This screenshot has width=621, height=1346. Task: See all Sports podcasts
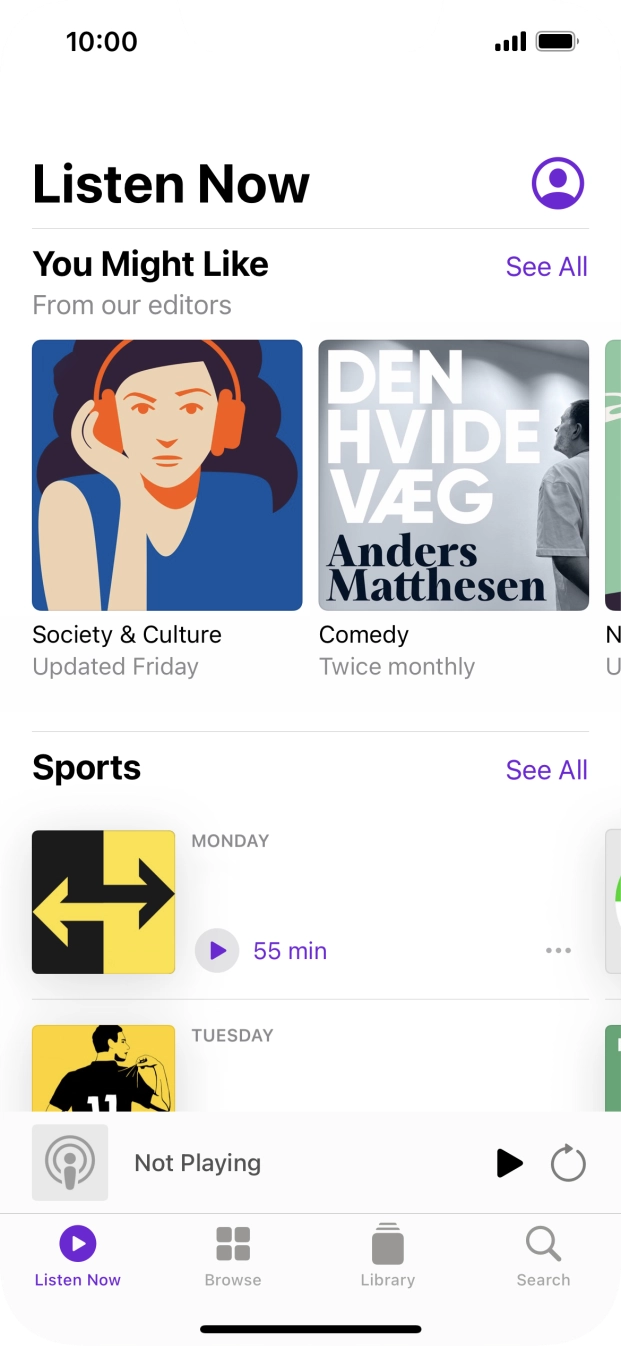pyautogui.click(x=546, y=770)
